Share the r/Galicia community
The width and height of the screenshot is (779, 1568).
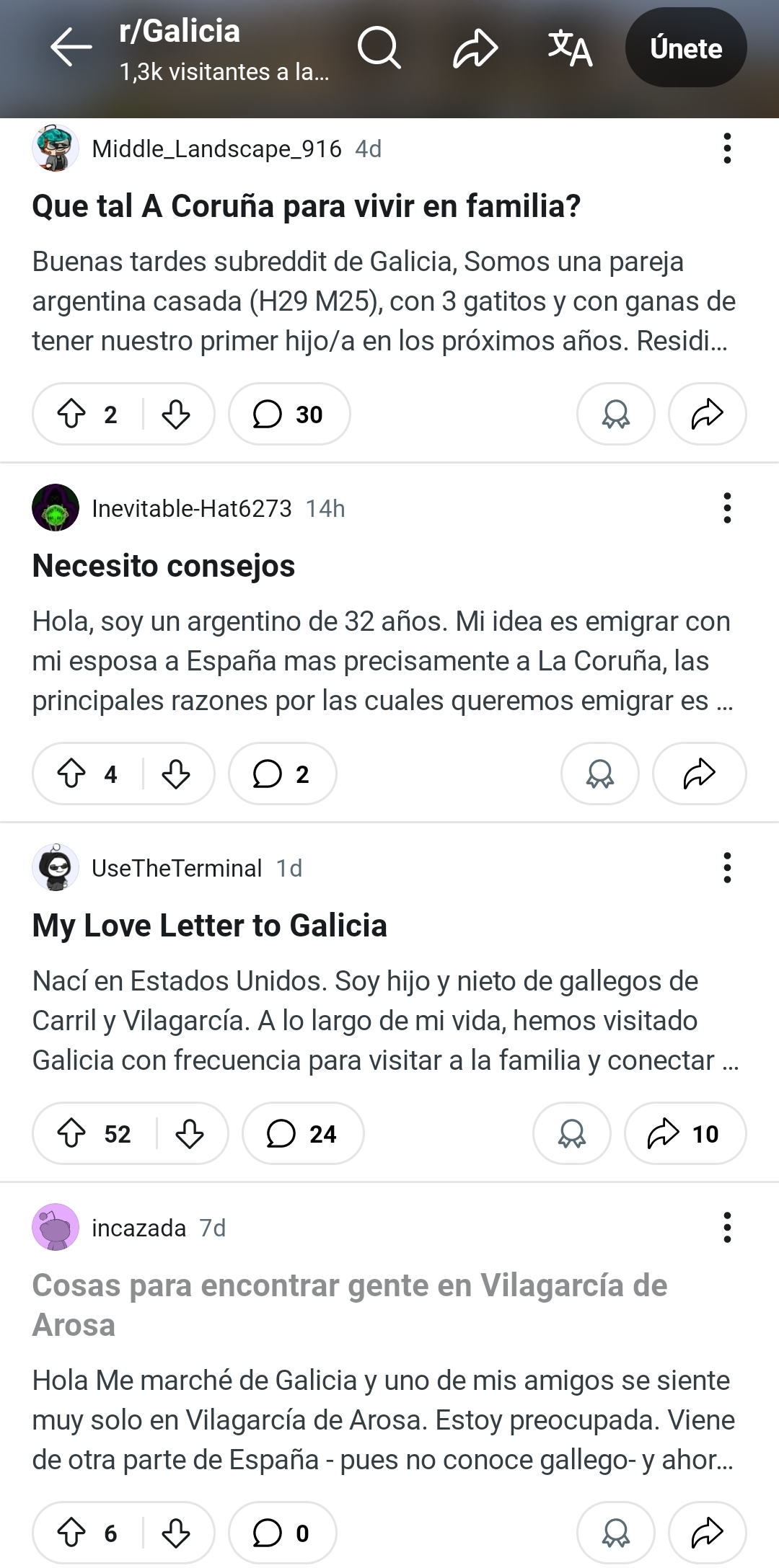pos(475,48)
